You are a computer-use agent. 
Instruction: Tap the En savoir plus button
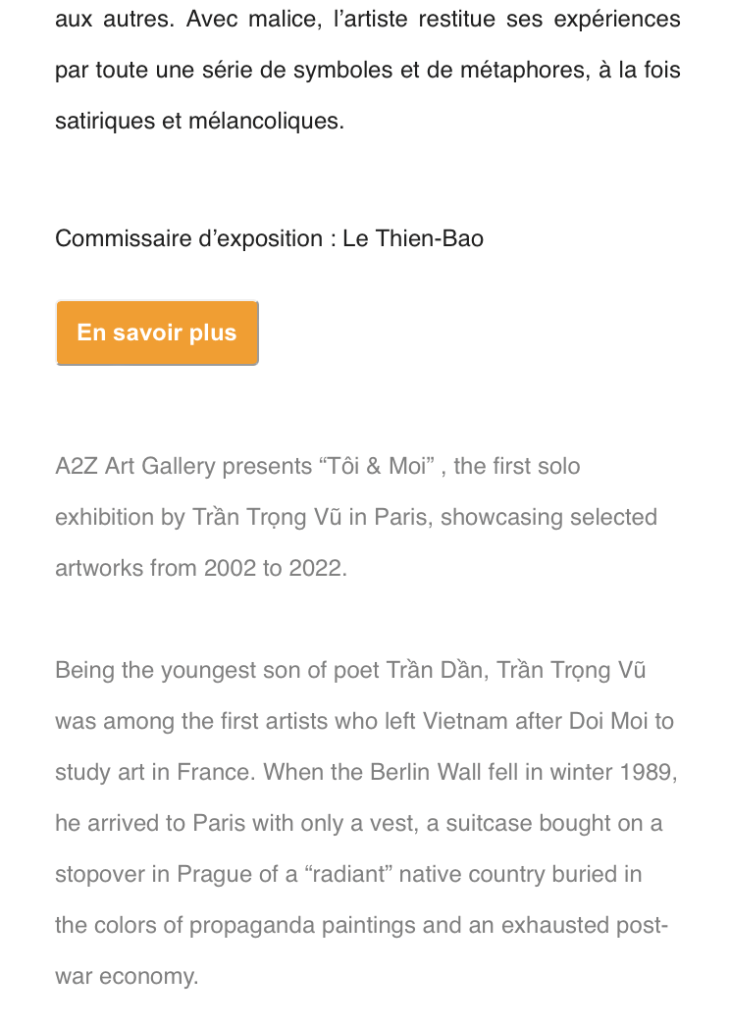157,333
